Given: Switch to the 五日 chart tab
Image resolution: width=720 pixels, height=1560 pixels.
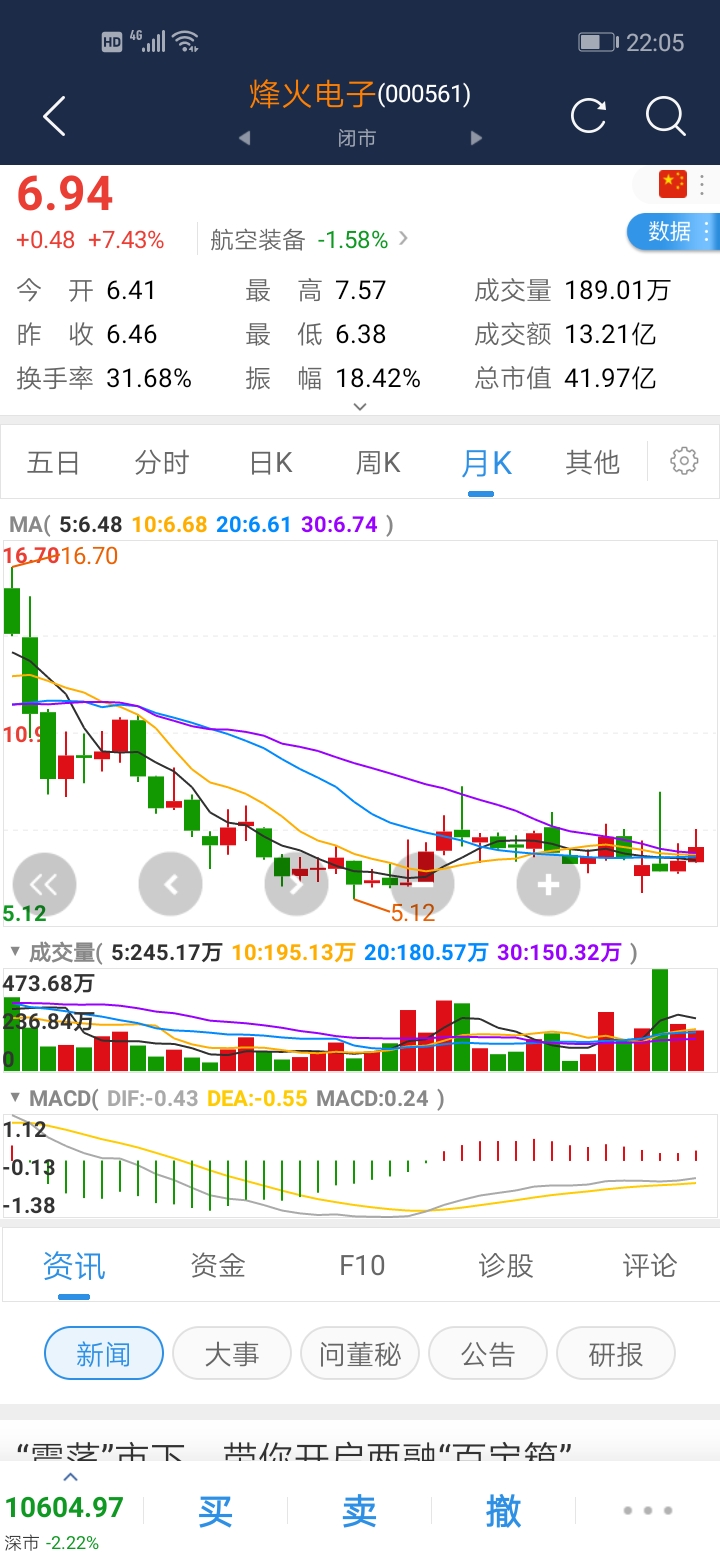Looking at the screenshot, I should [53, 462].
